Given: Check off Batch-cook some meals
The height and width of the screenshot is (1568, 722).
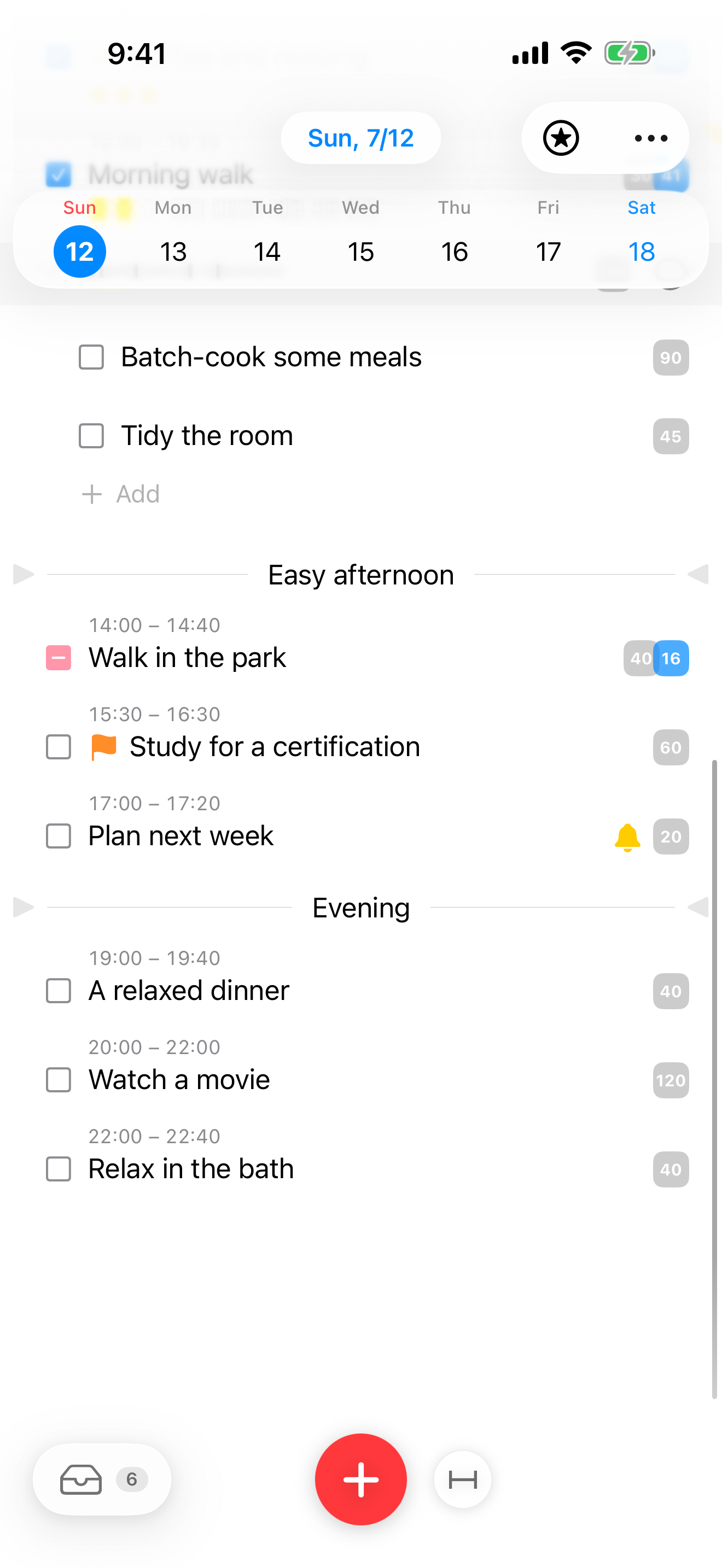Looking at the screenshot, I should pos(91,358).
